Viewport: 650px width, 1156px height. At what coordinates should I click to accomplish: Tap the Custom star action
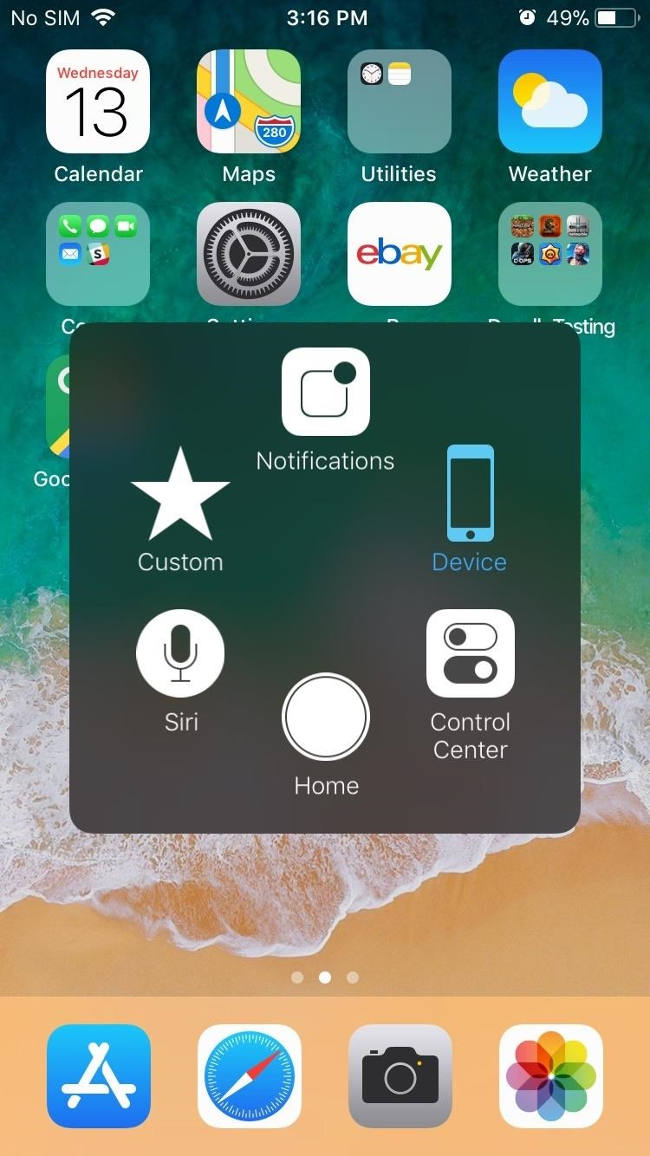pyautogui.click(x=180, y=495)
